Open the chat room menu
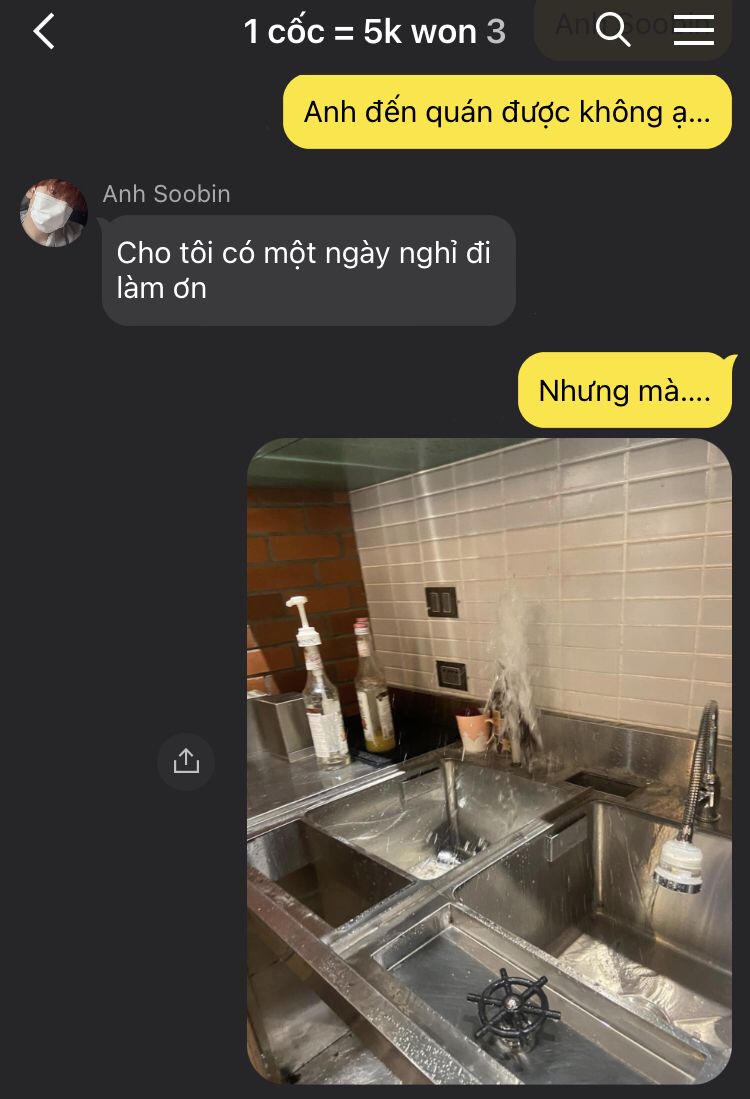Image resolution: width=750 pixels, height=1099 pixels. [x=694, y=30]
